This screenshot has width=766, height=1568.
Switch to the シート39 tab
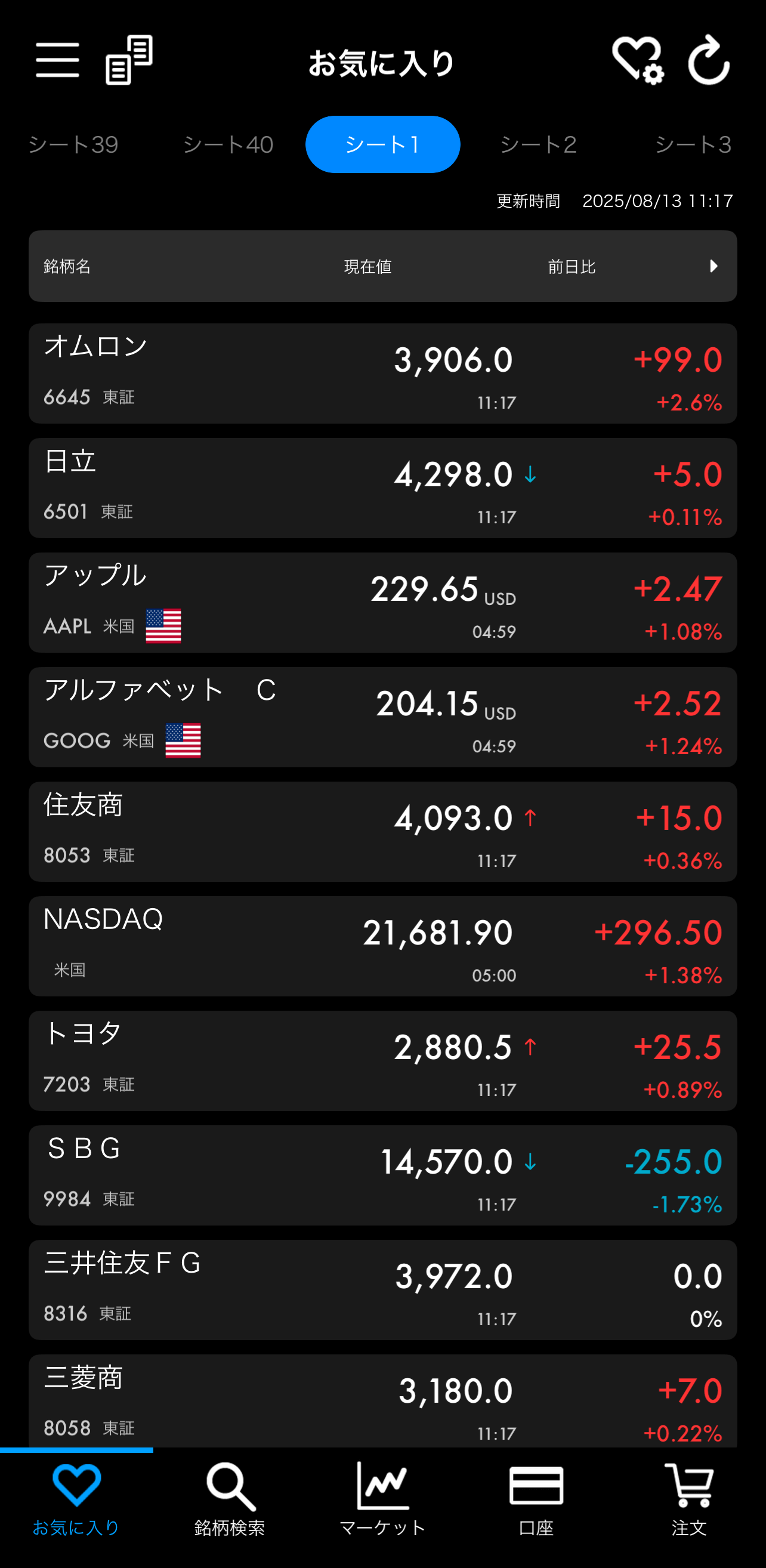[x=73, y=145]
